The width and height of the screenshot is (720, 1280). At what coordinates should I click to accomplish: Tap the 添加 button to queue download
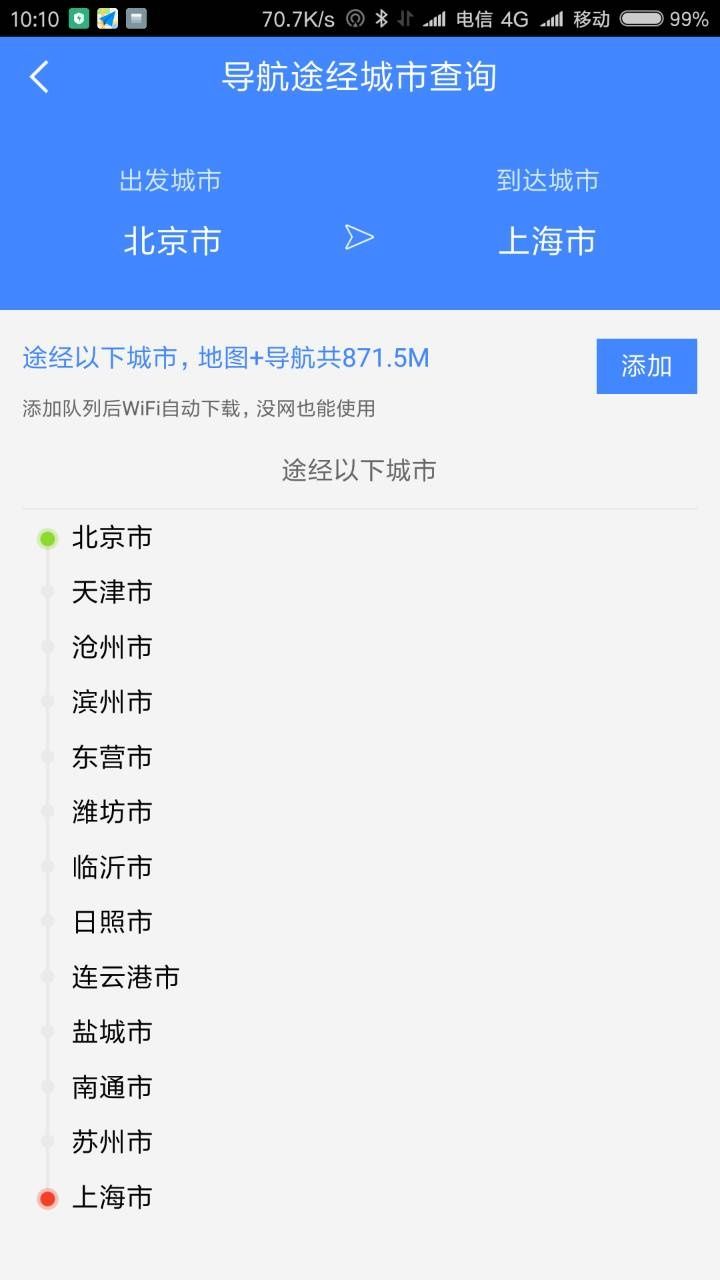pos(646,366)
